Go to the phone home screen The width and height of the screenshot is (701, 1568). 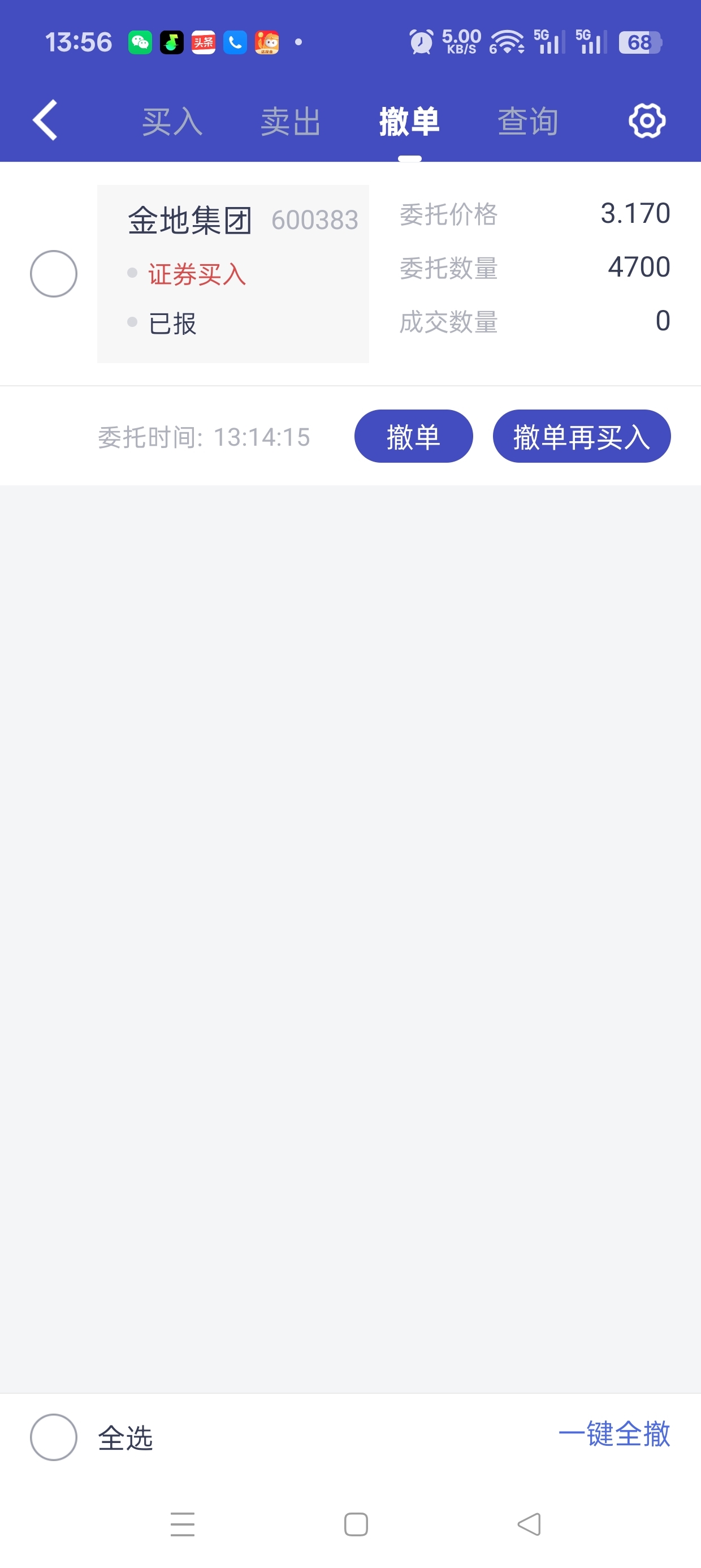point(356,1524)
